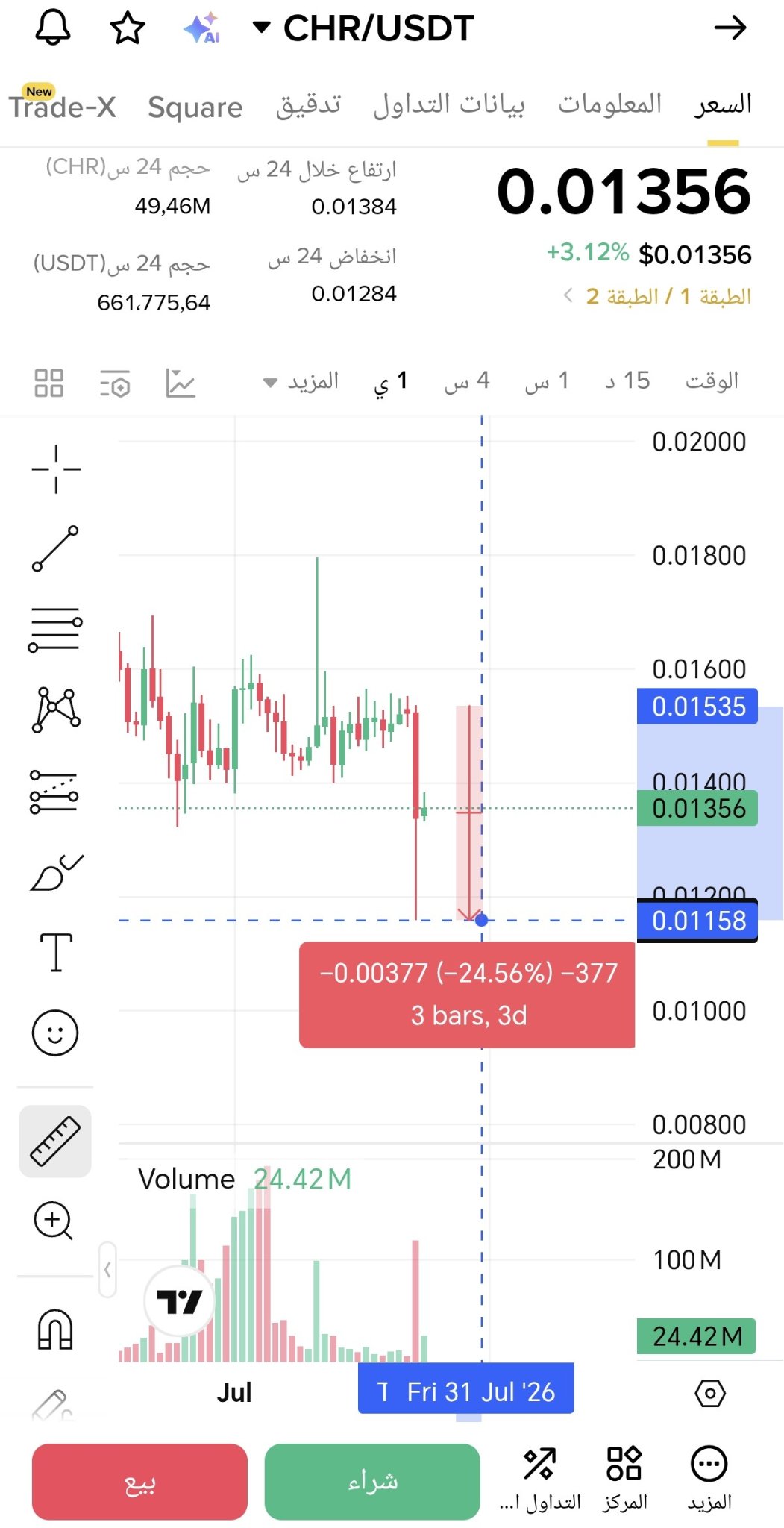Open the AI assistant icon
This screenshot has height=1528, width=784.
pos(202,28)
